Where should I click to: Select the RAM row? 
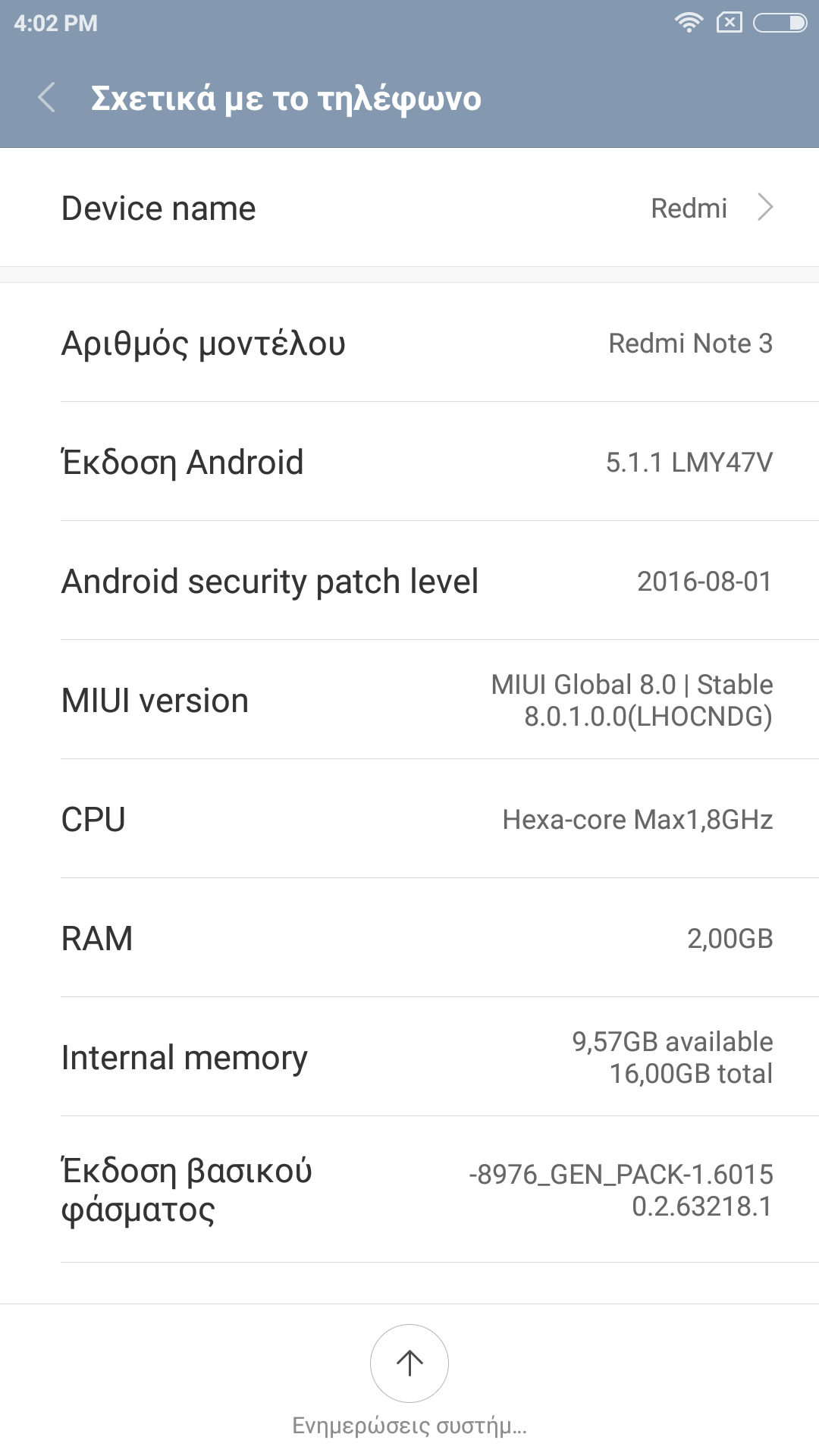409,938
